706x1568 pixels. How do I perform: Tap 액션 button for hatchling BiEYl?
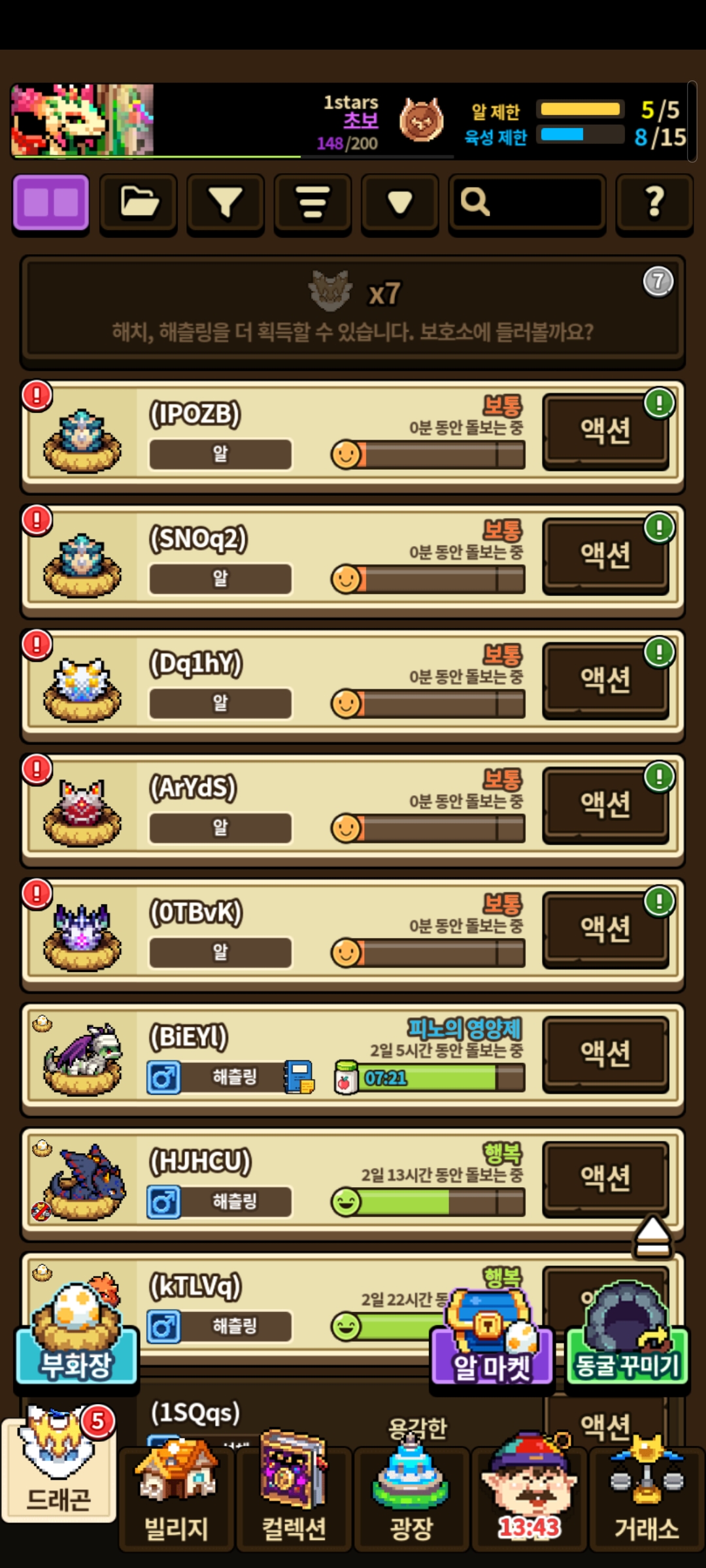[606, 1054]
